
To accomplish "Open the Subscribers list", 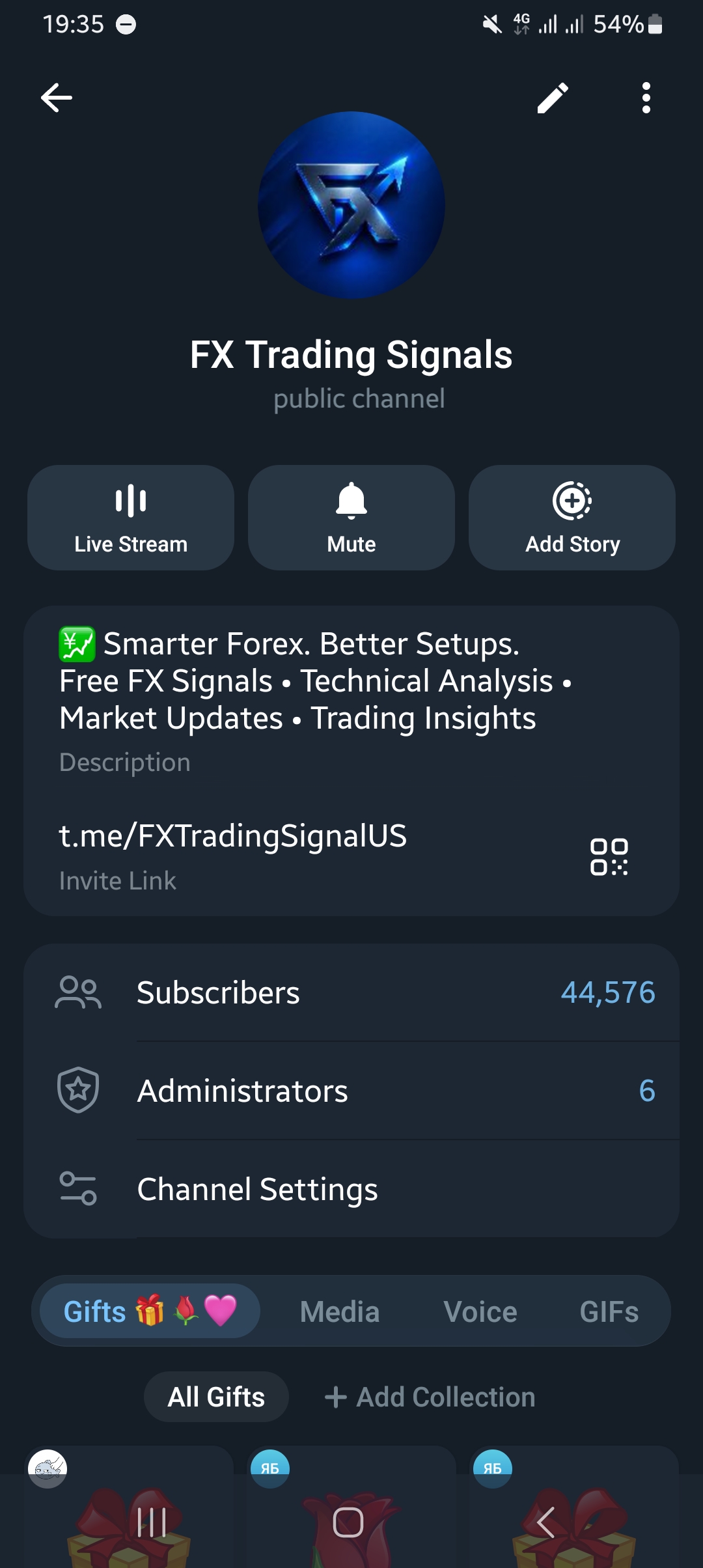I will coord(351,992).
